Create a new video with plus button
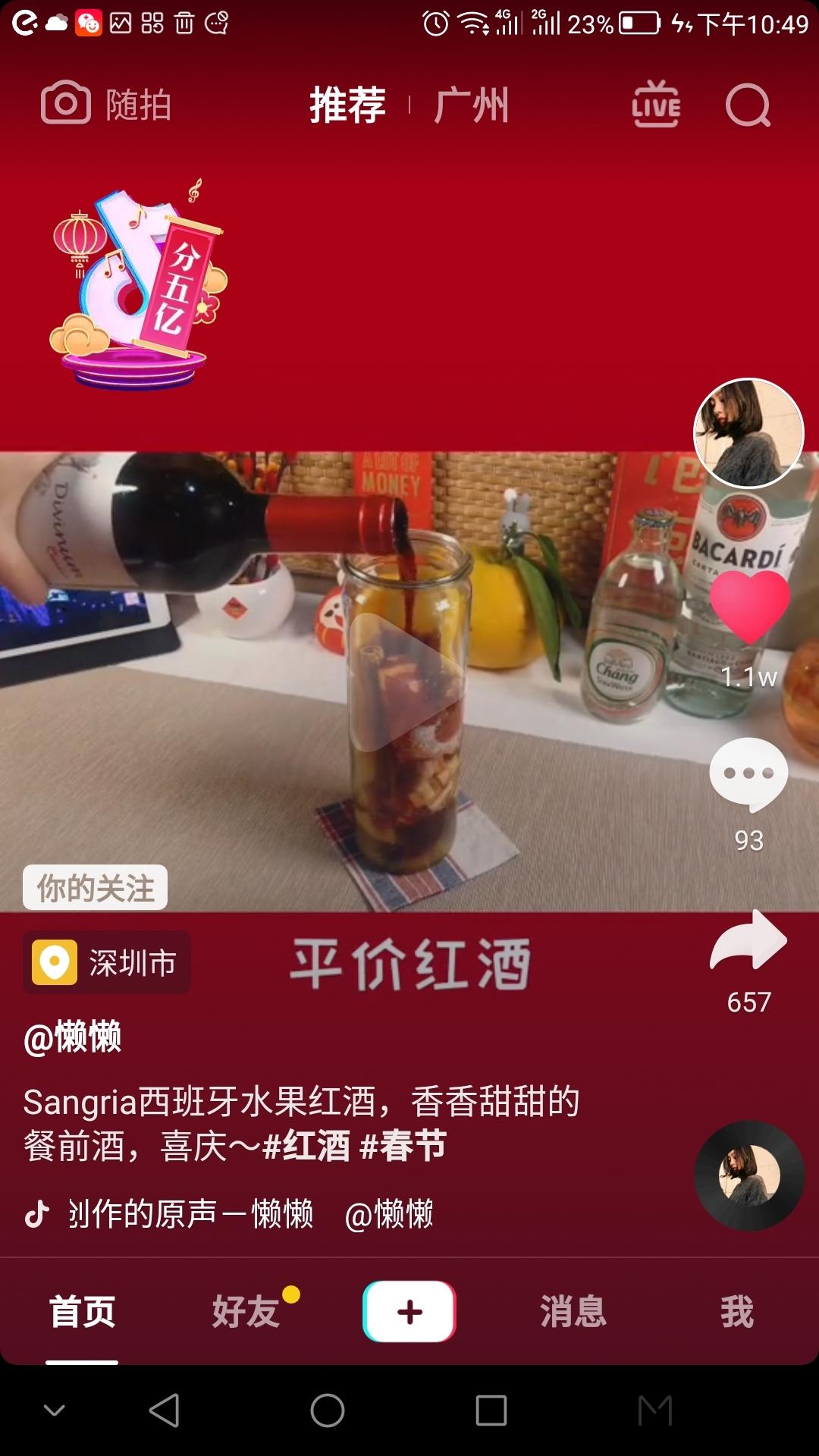 coord(409,1311)
